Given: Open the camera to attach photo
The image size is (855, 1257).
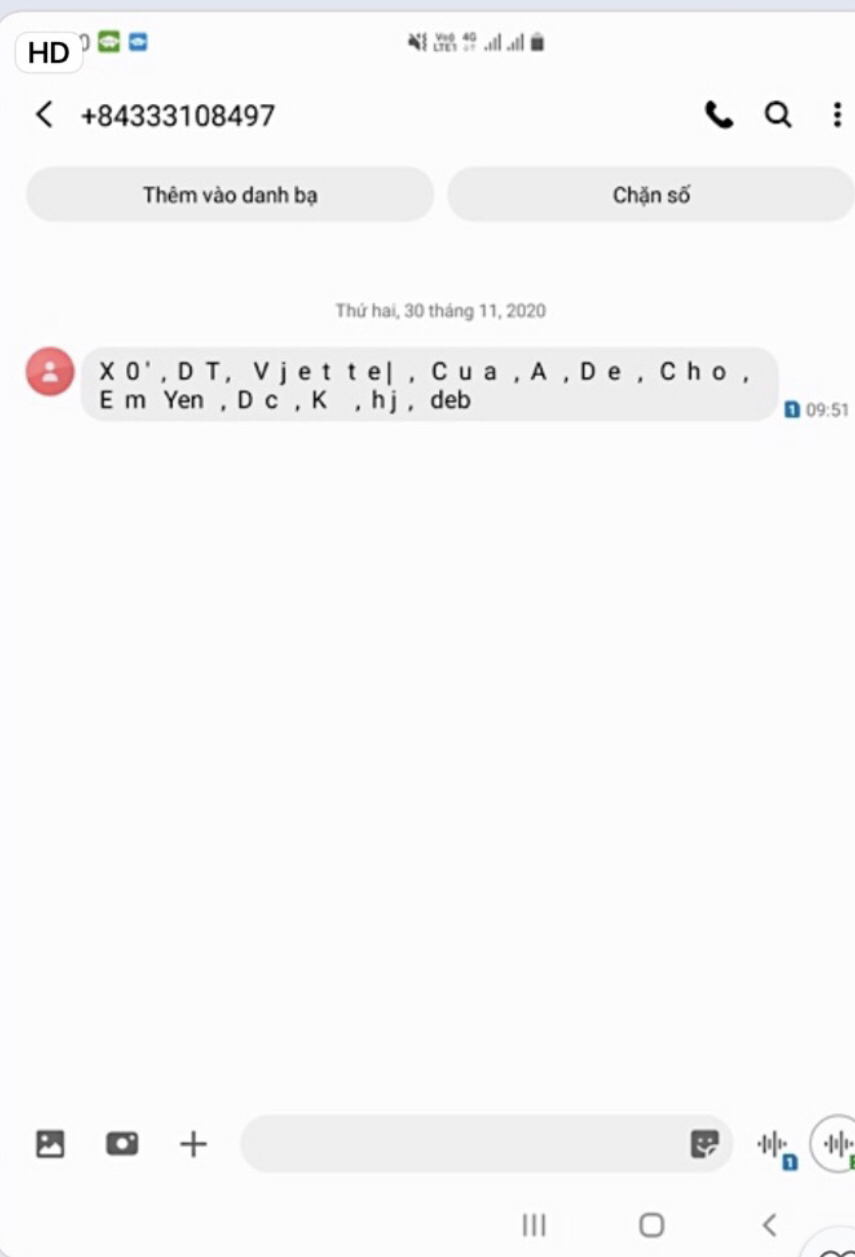Looking at the screenshot, I should (122, 1143).
